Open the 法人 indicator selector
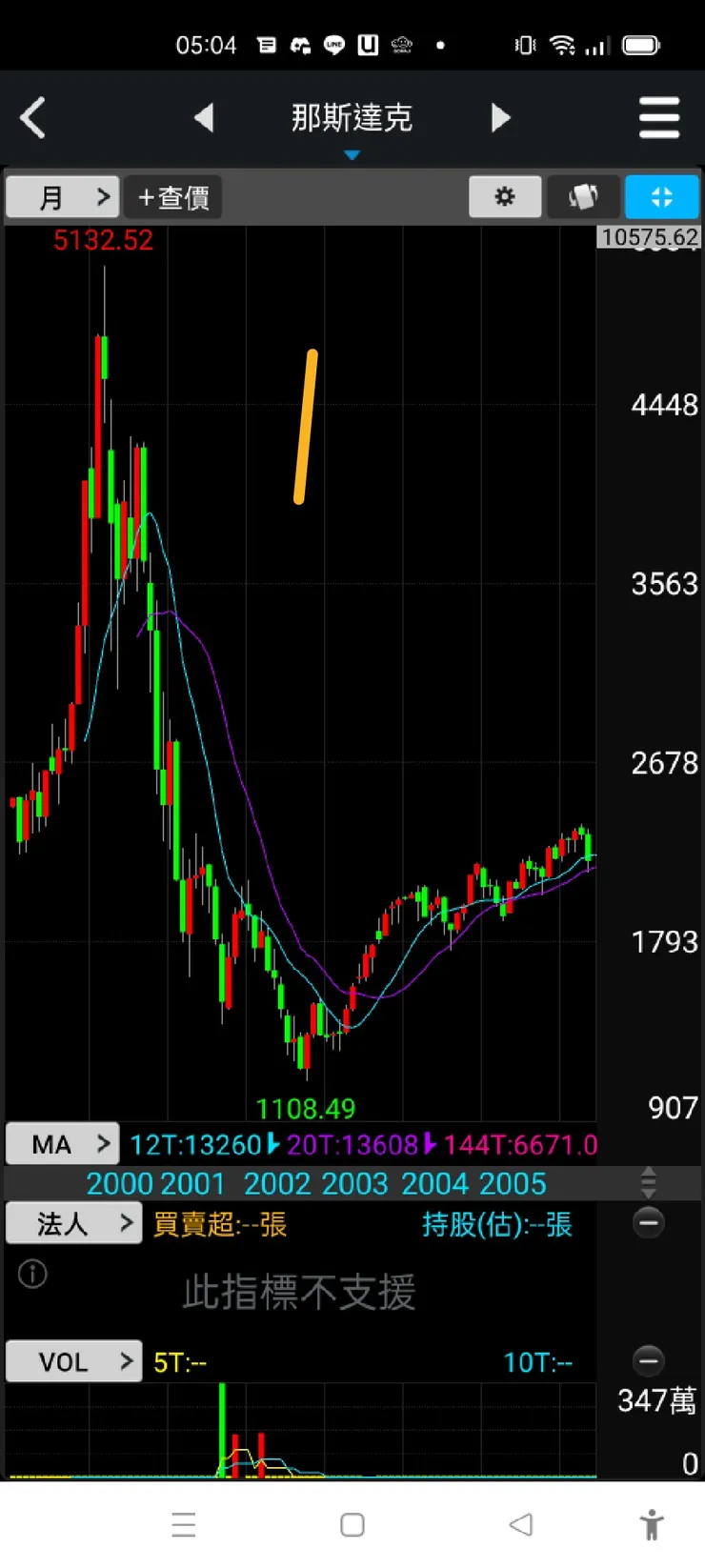This screenshot has width=705, height=1568. coord(74,1223)
